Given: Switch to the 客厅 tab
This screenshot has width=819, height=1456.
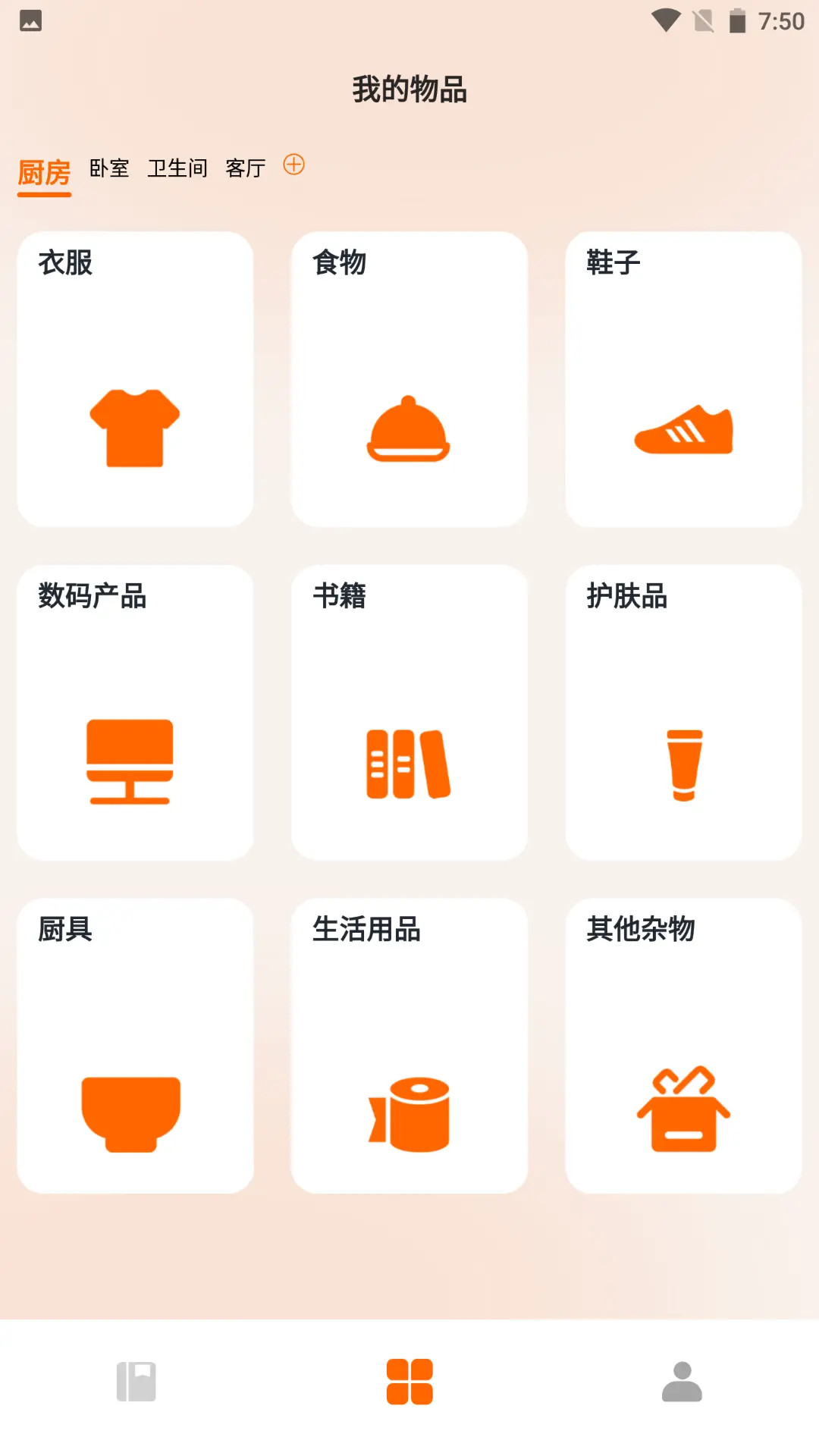Looking at the screenshot, I should point(244,168).
